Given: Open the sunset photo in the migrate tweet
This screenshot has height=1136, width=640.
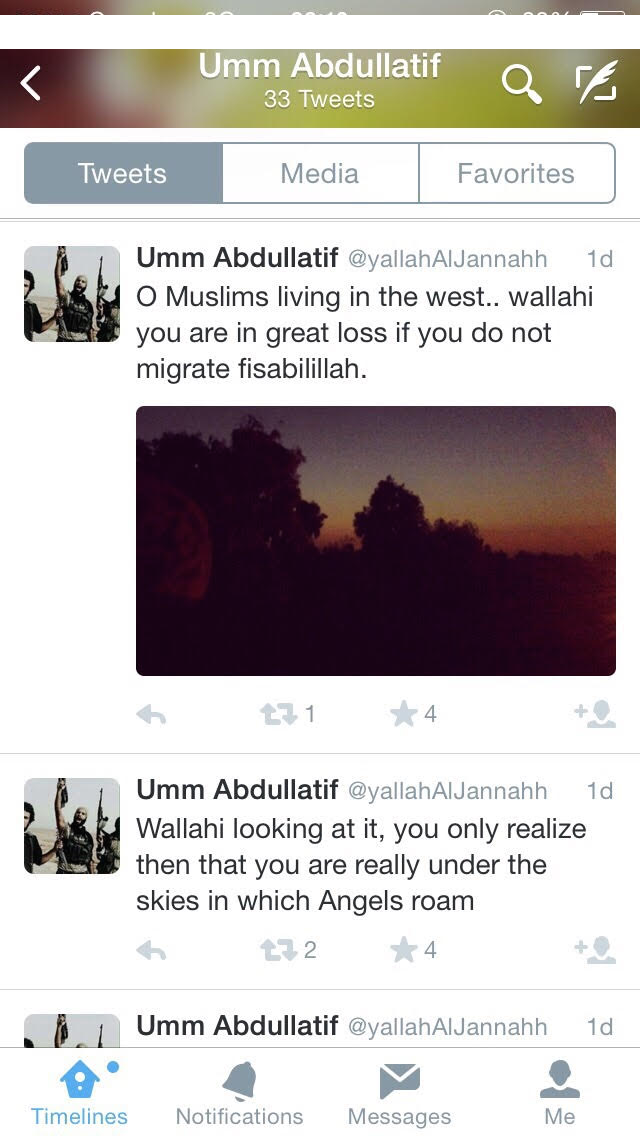Looking at the screenshot, I should point(375,540).
